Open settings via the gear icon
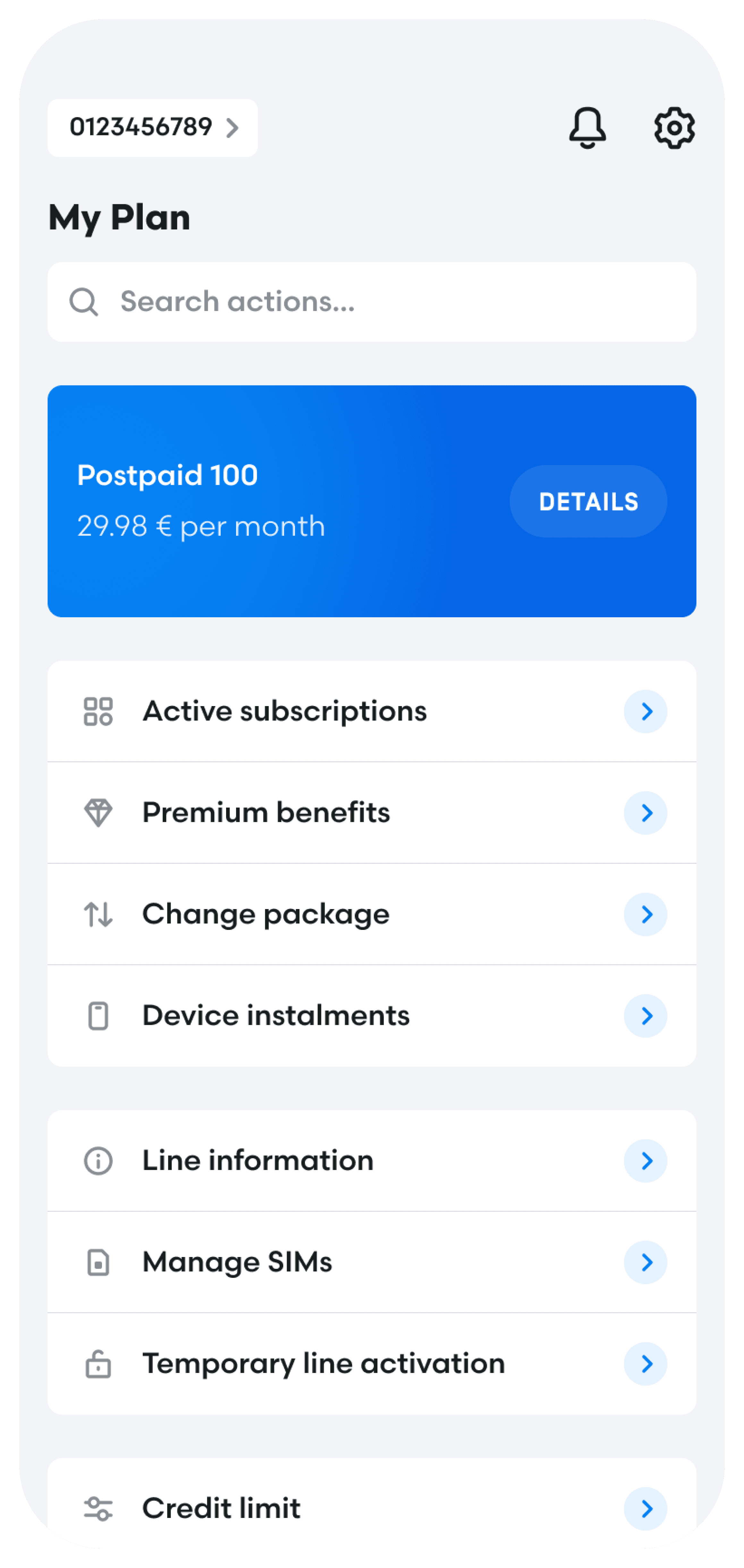Screen dimensions: 744x1568 [x=674, y=128]
